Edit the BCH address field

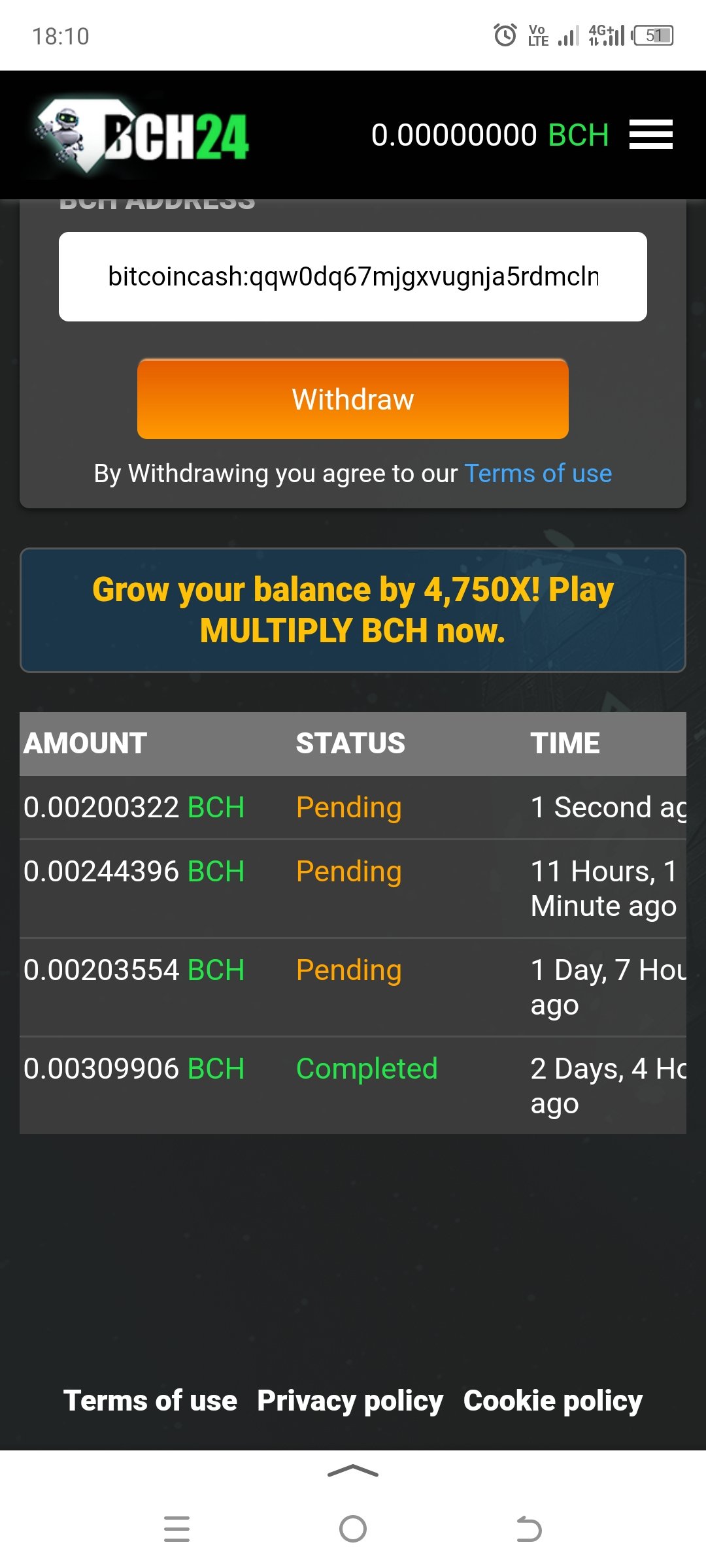click(x=353, y=276)
